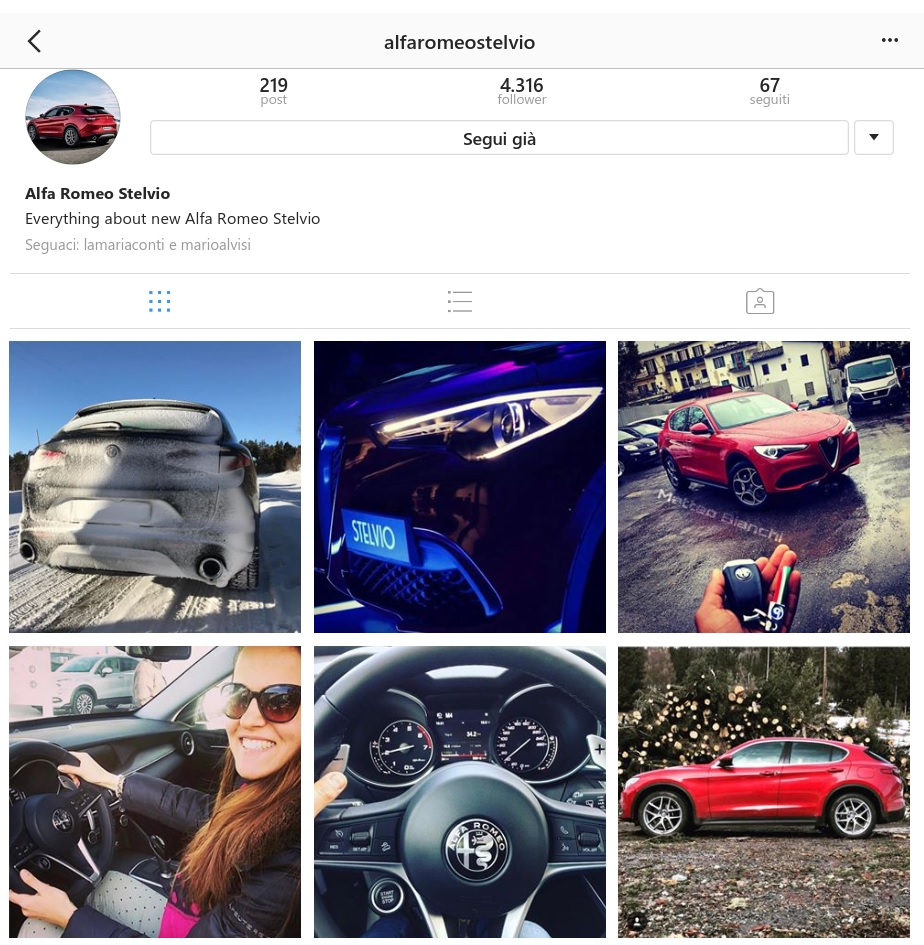The image size is (924, 945).
Task: Open the tagged photos tab
Action: click(760, 301)
